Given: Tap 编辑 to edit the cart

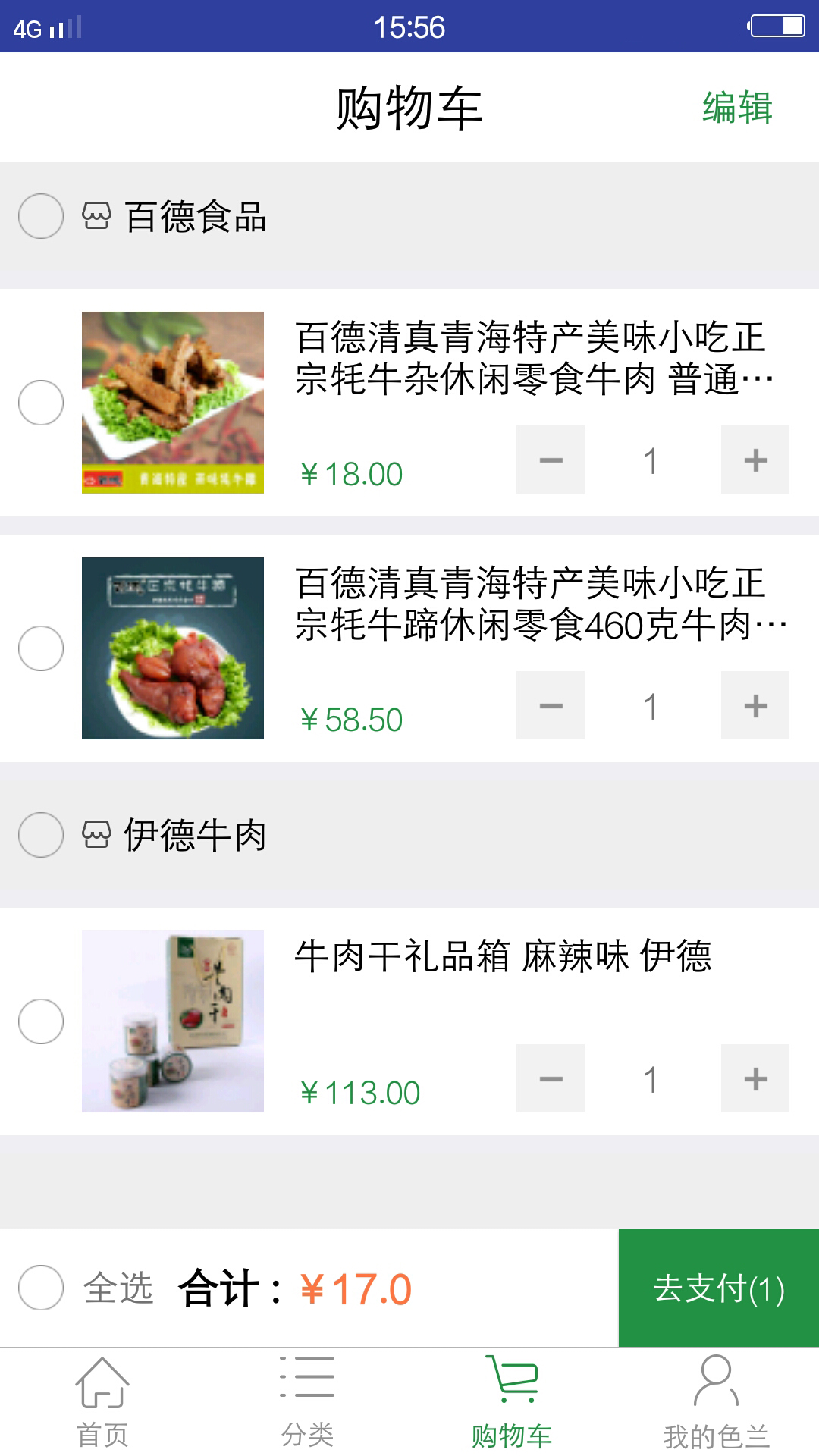Looking at the screenshot, I should (736, 108).
